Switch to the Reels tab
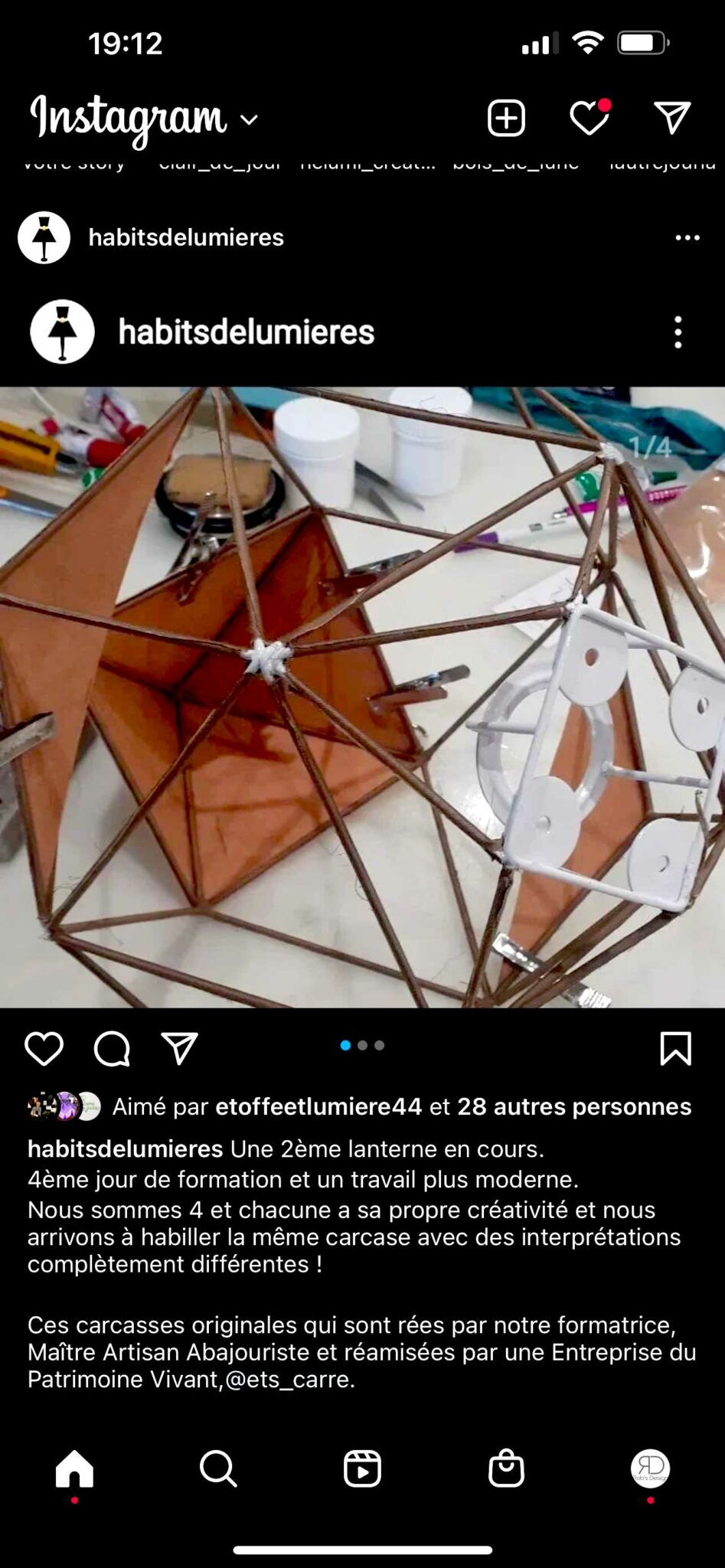 [362, 1468]
